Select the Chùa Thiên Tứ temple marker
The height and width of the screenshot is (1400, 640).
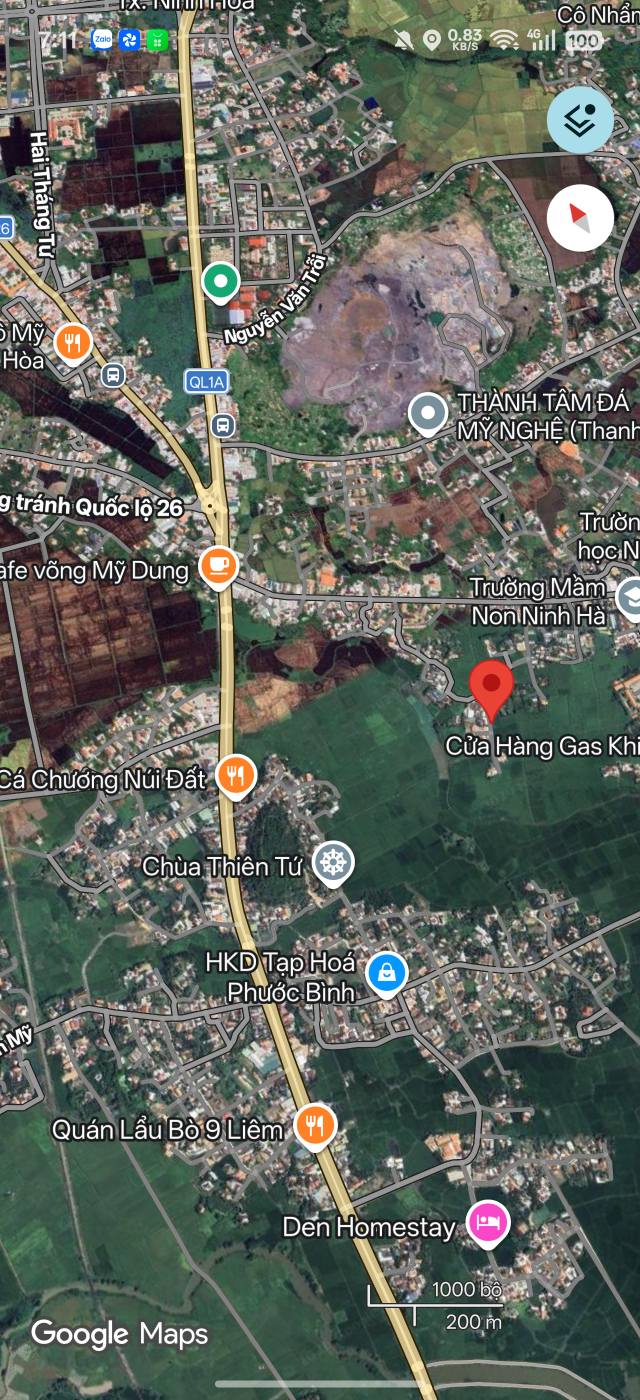pos(333,864)
